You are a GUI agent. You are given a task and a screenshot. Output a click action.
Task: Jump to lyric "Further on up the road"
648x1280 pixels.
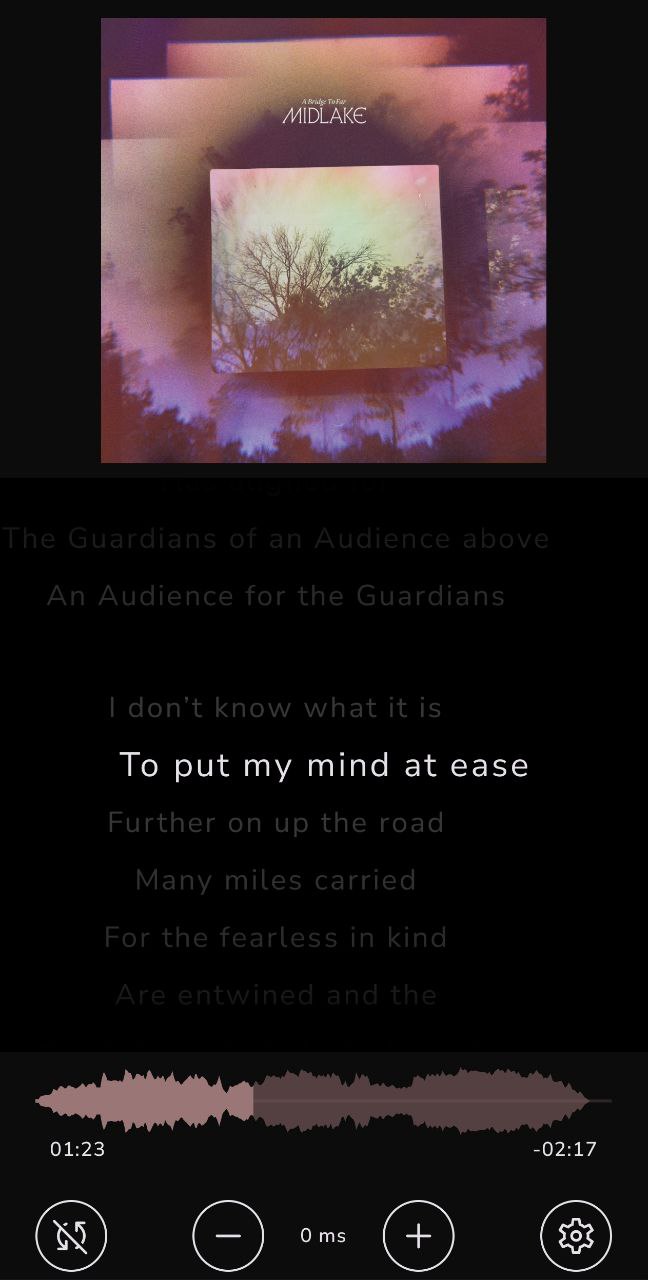coord(275,823)
